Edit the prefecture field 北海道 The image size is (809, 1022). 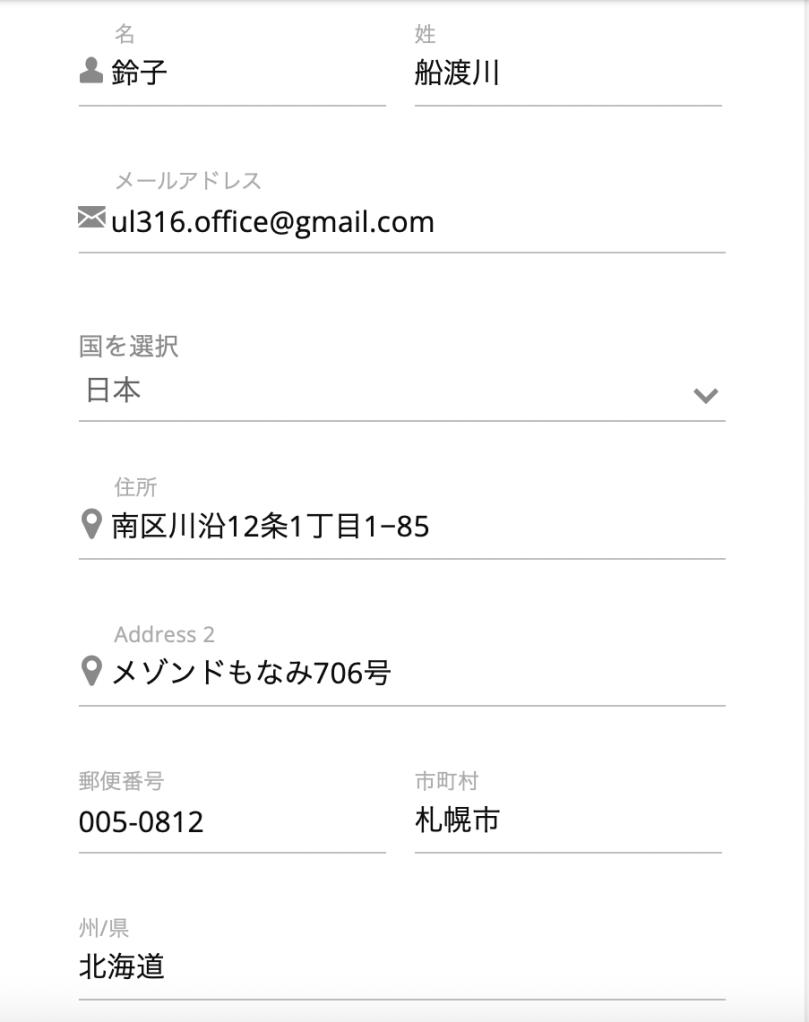[x=401, y=968]
